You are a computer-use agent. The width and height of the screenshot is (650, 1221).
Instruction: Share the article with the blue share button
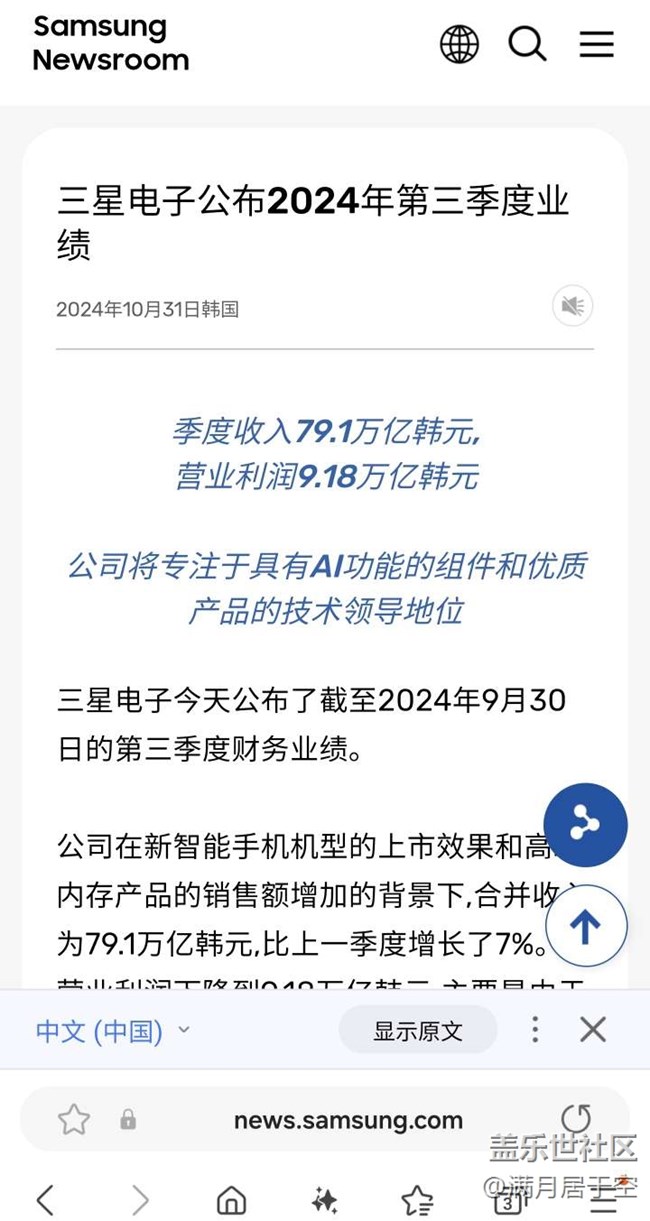tap(585, 825)
